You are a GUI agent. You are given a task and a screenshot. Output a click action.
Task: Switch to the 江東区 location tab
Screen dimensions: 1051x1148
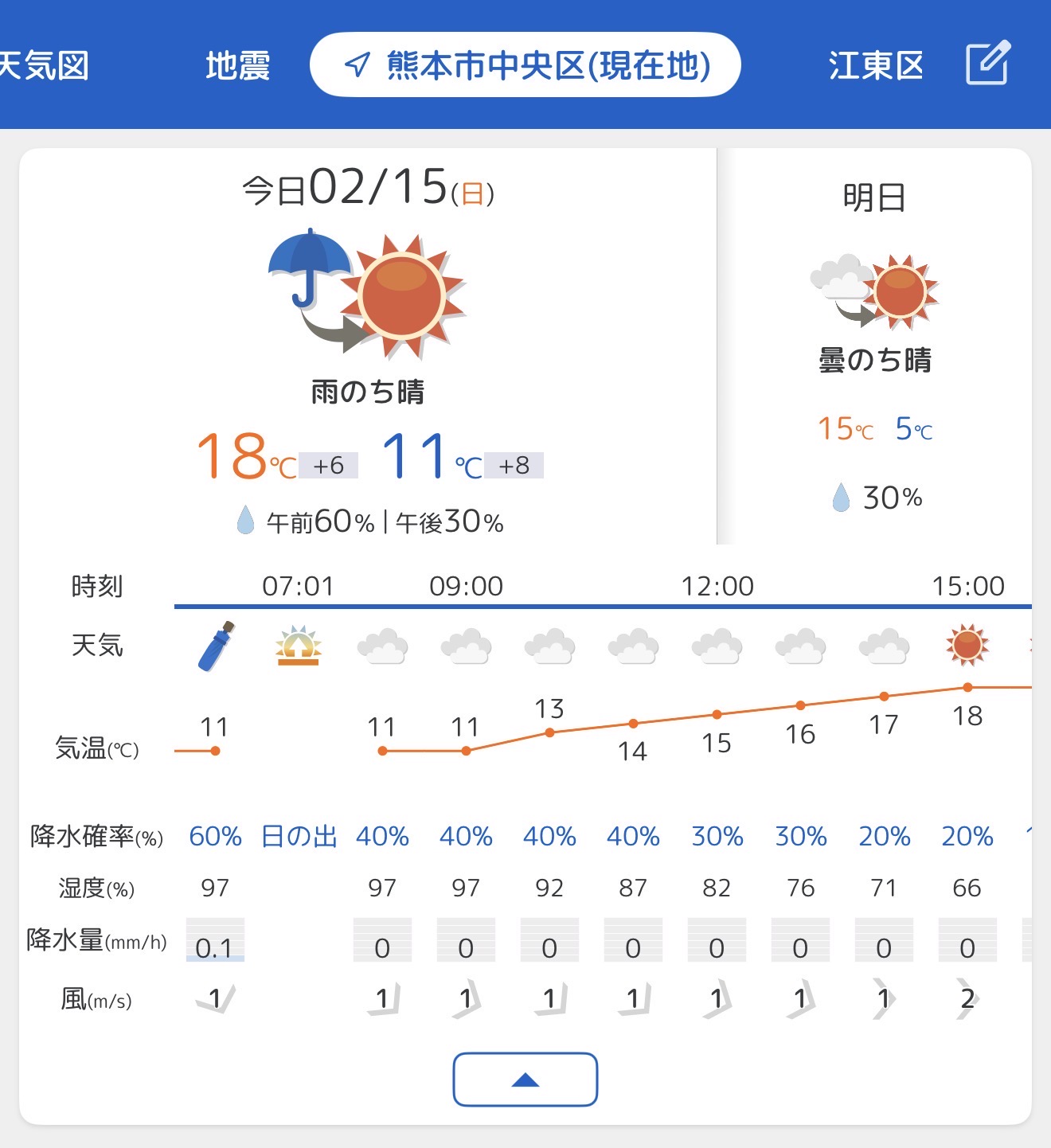[875, 65]
